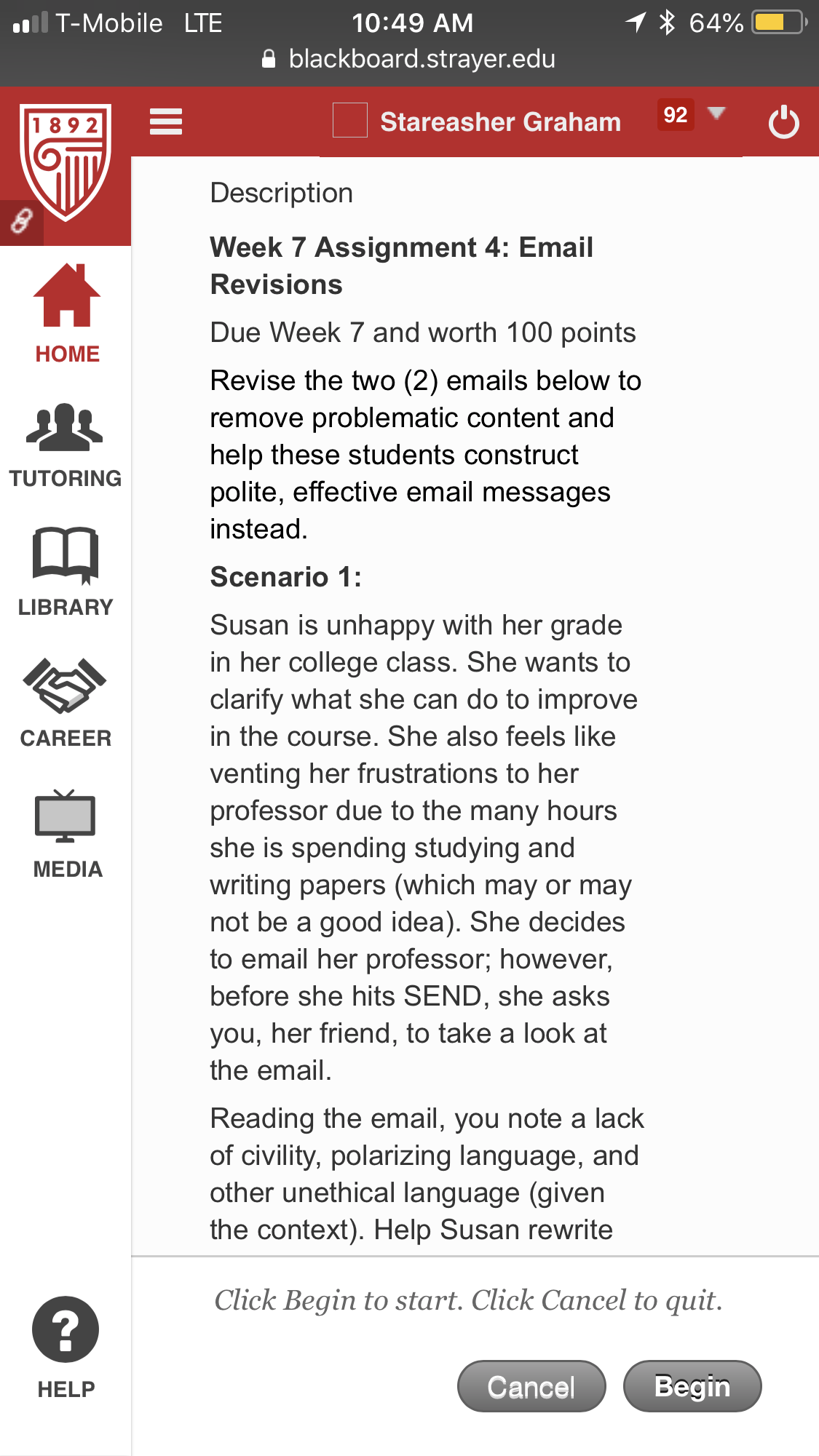
Task: Open the Media section
Action: 66,834
